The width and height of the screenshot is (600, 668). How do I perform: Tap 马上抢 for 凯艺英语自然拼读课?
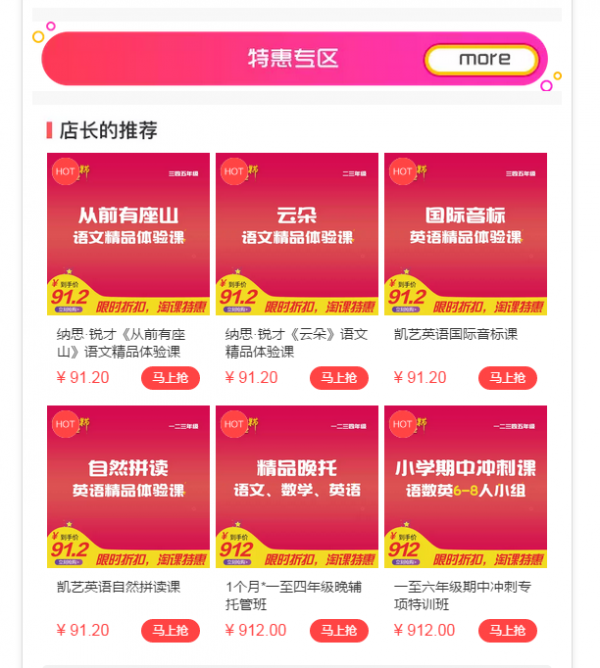point(170,631)
